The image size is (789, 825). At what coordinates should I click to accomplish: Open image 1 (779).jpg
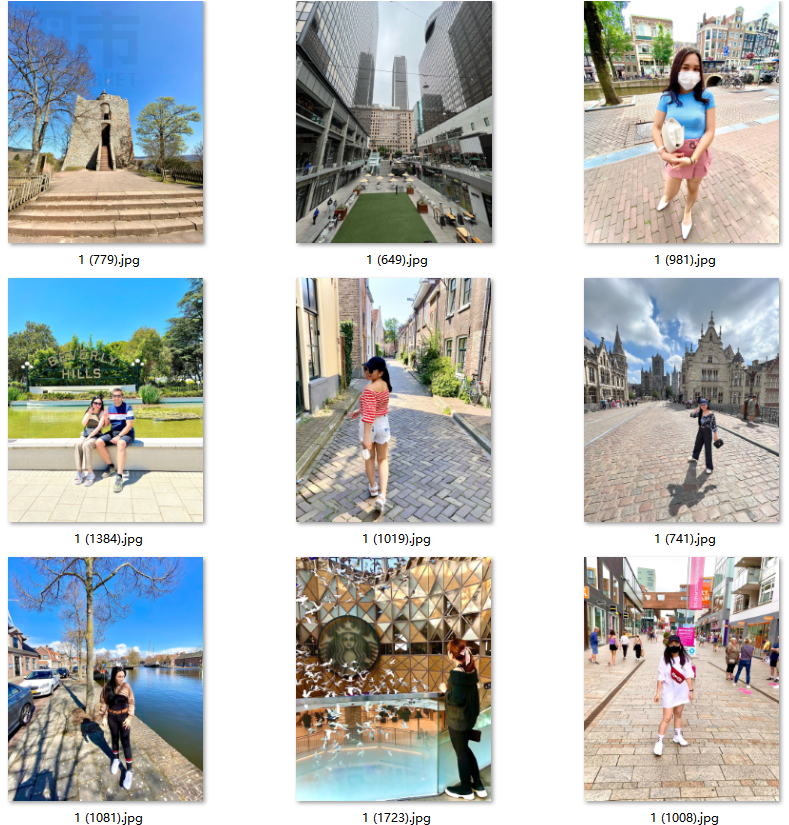pyautogui.click(x=105, y=122)
